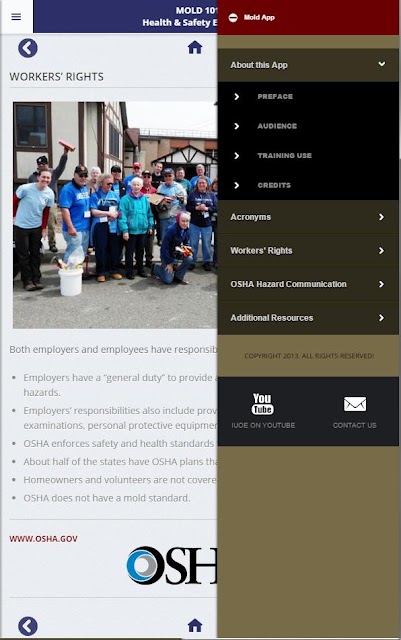Expand the Acronyms section
401x640 pixels.
pos(308,217)
